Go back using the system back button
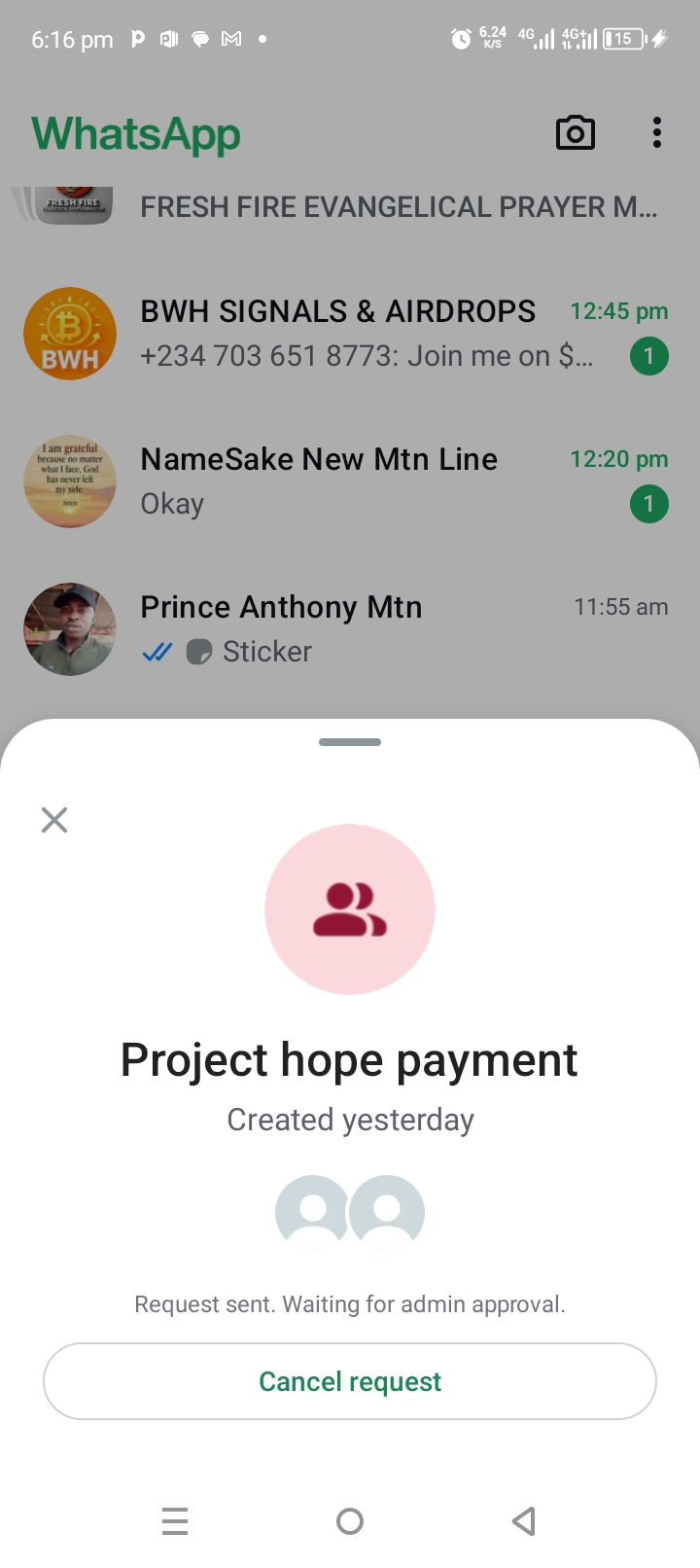 point(524,1520)
